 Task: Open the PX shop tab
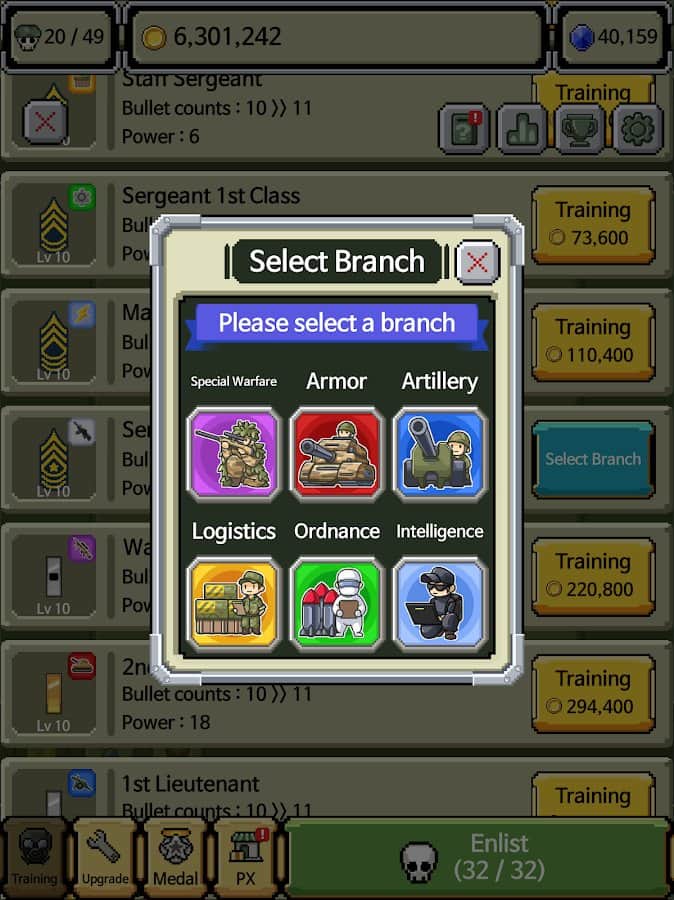pyautogui.click(x=245, y=856)
